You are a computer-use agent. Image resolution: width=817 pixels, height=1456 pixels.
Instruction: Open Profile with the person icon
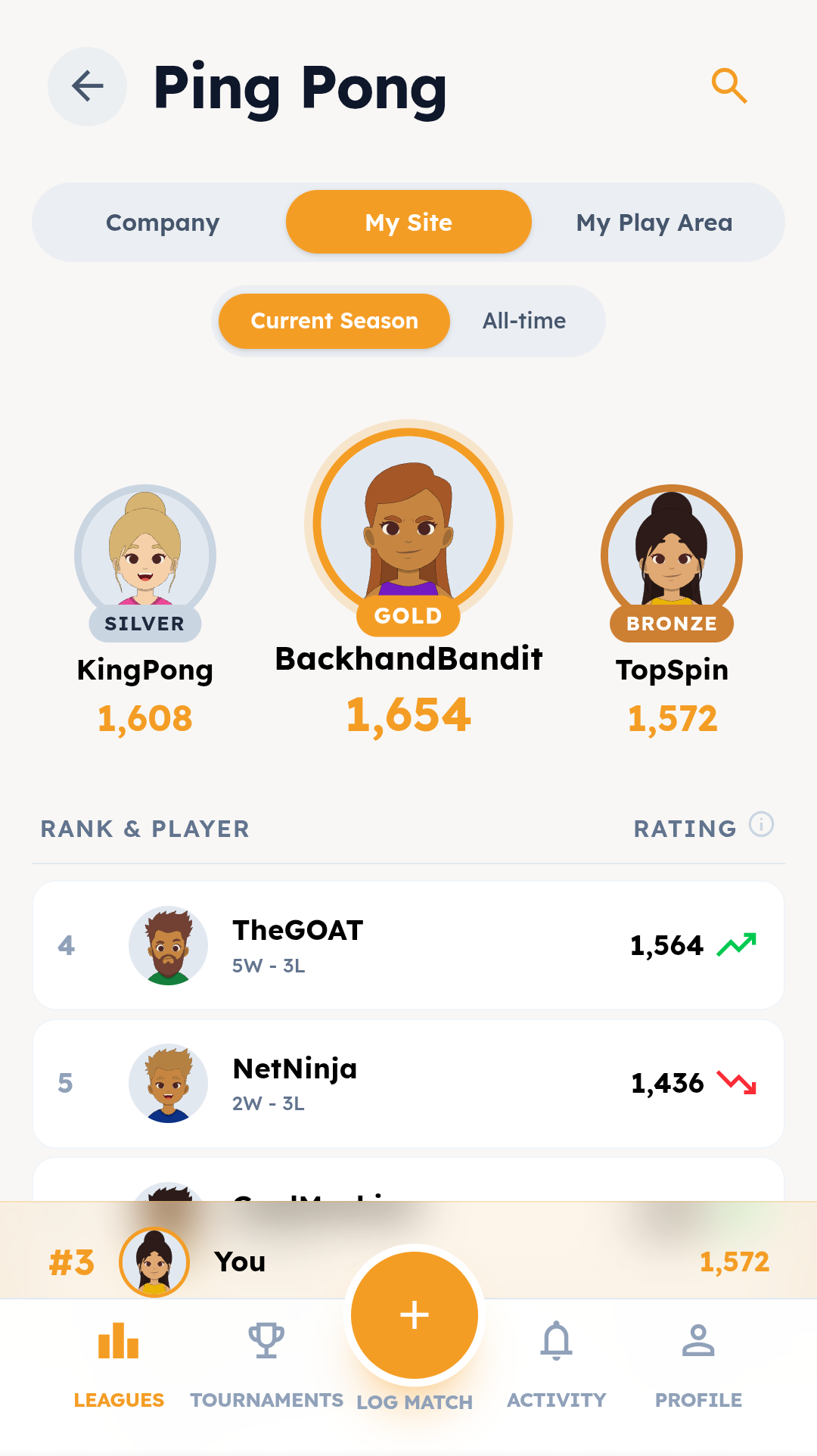tap(698, 1339)
